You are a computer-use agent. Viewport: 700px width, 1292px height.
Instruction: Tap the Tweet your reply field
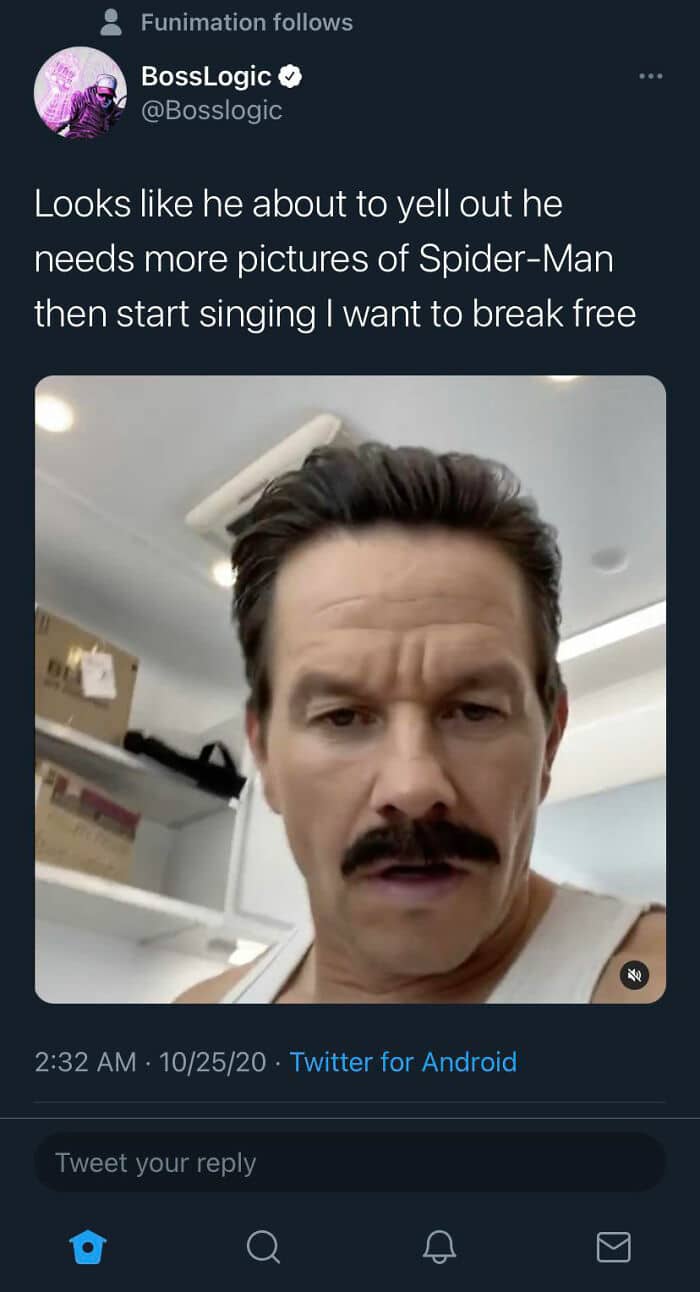pos(350,1163)
